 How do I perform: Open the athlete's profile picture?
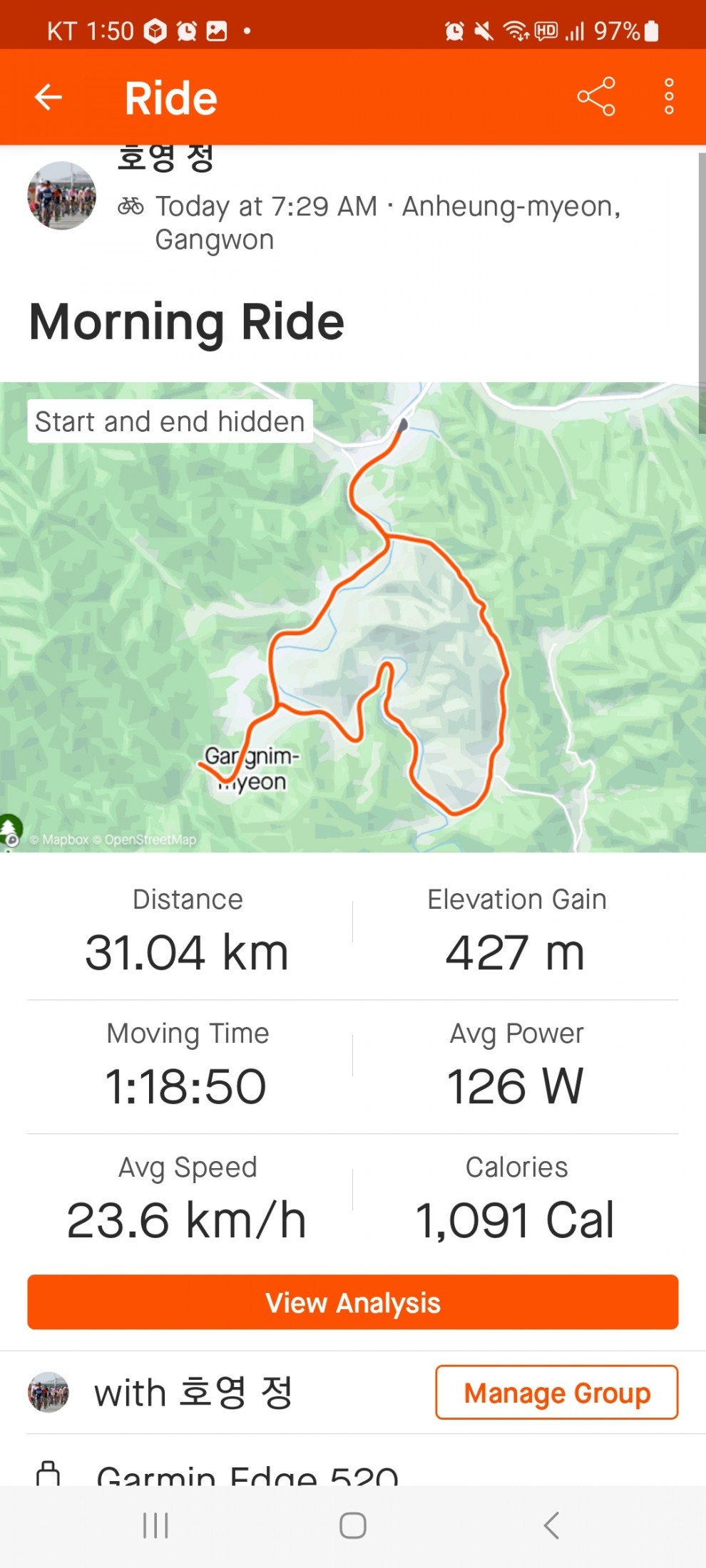[x=61, y=196]
